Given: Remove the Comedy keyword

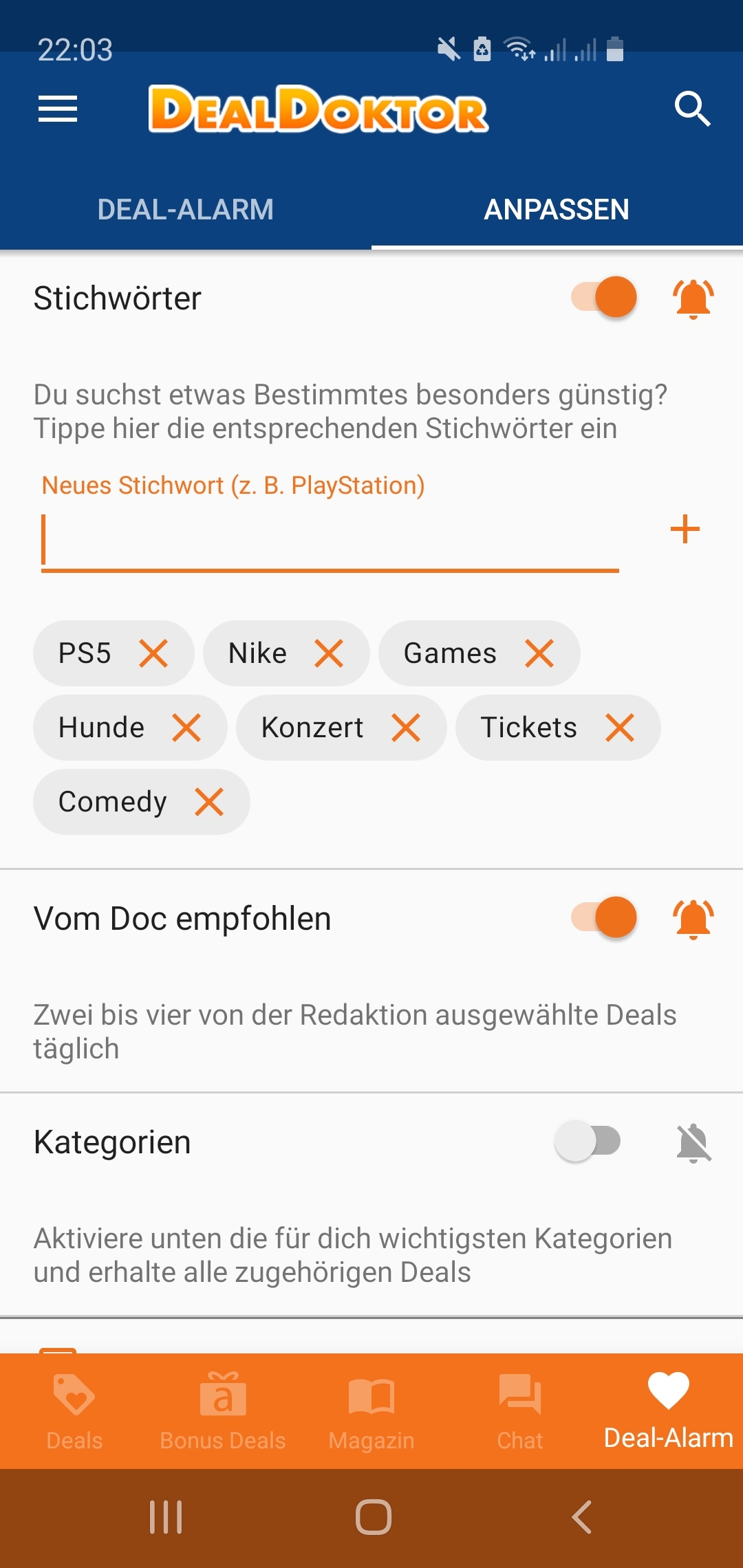Looking at the screenshot, I should click(209, 801).
